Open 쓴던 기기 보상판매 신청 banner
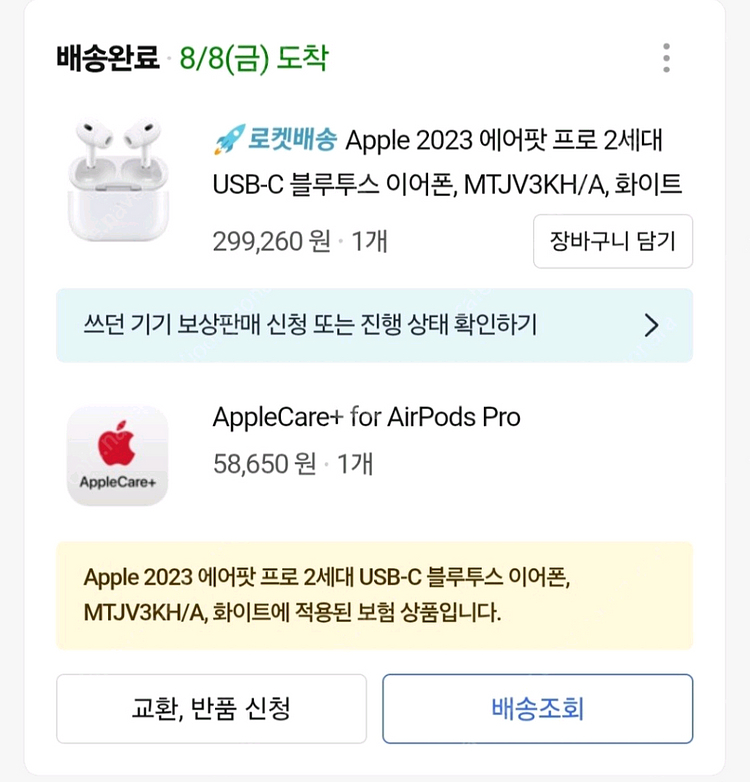This screenshot has height=782, width=750. (374, 325)
